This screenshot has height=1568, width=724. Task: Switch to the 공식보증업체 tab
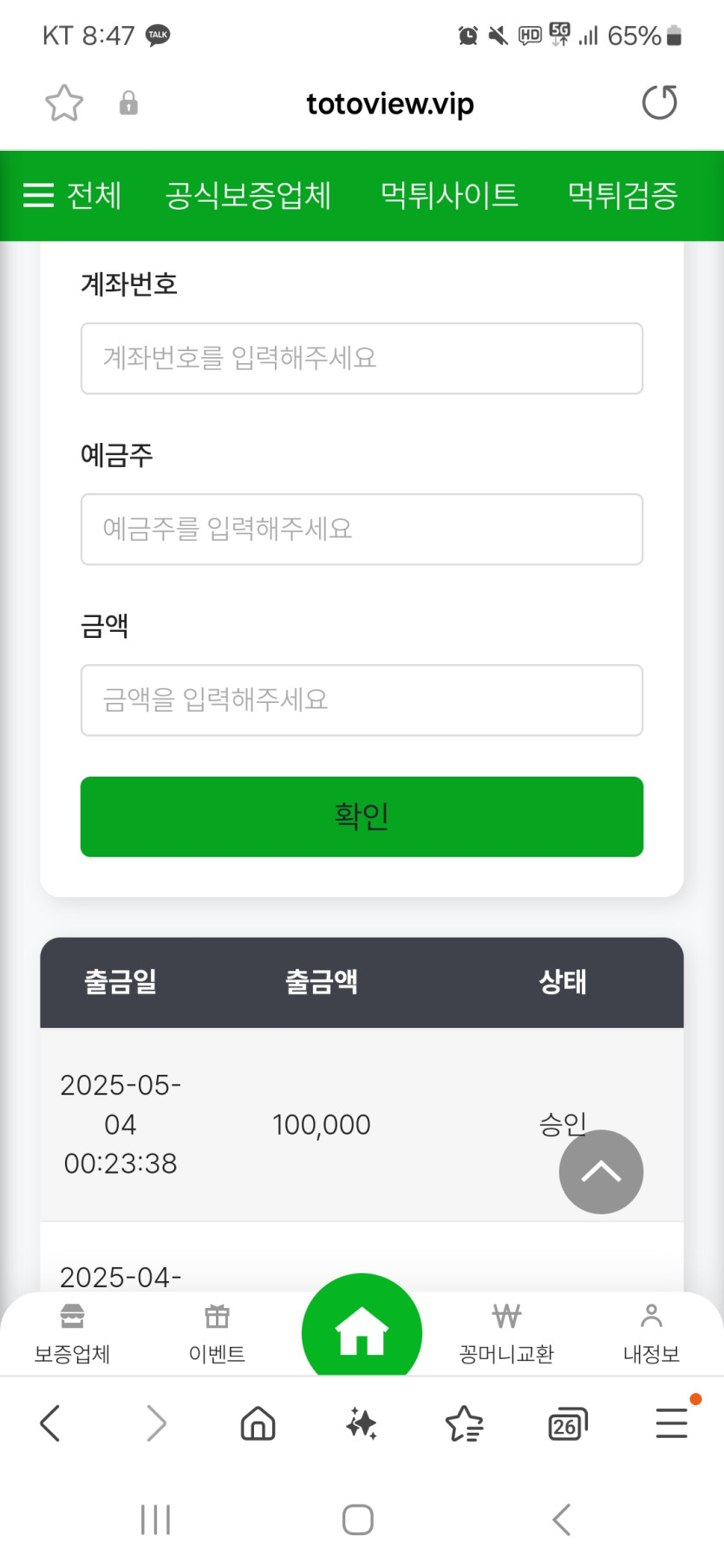(248, 195)
